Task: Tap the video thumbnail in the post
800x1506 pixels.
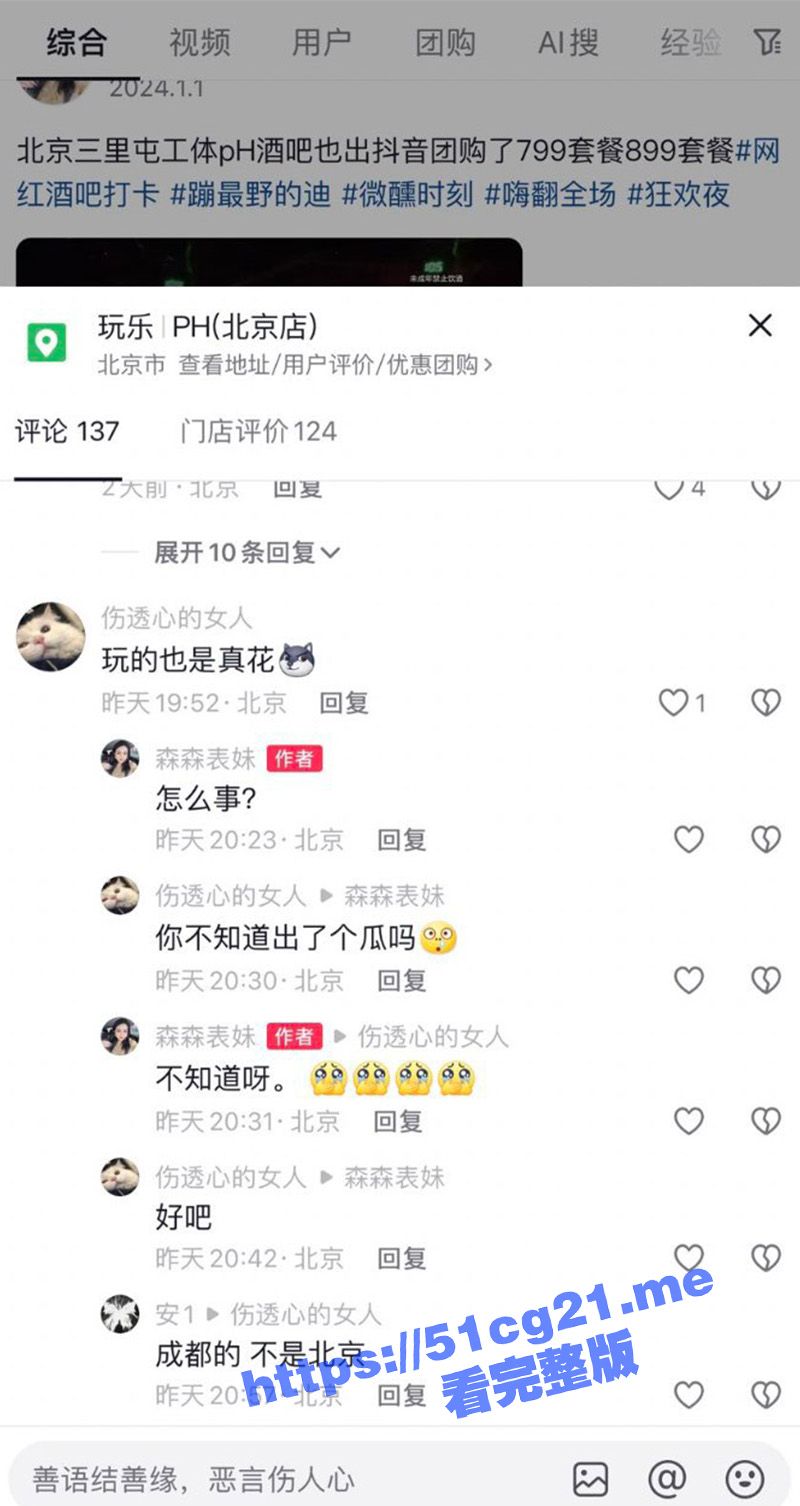Action: [x=270, y=262]
